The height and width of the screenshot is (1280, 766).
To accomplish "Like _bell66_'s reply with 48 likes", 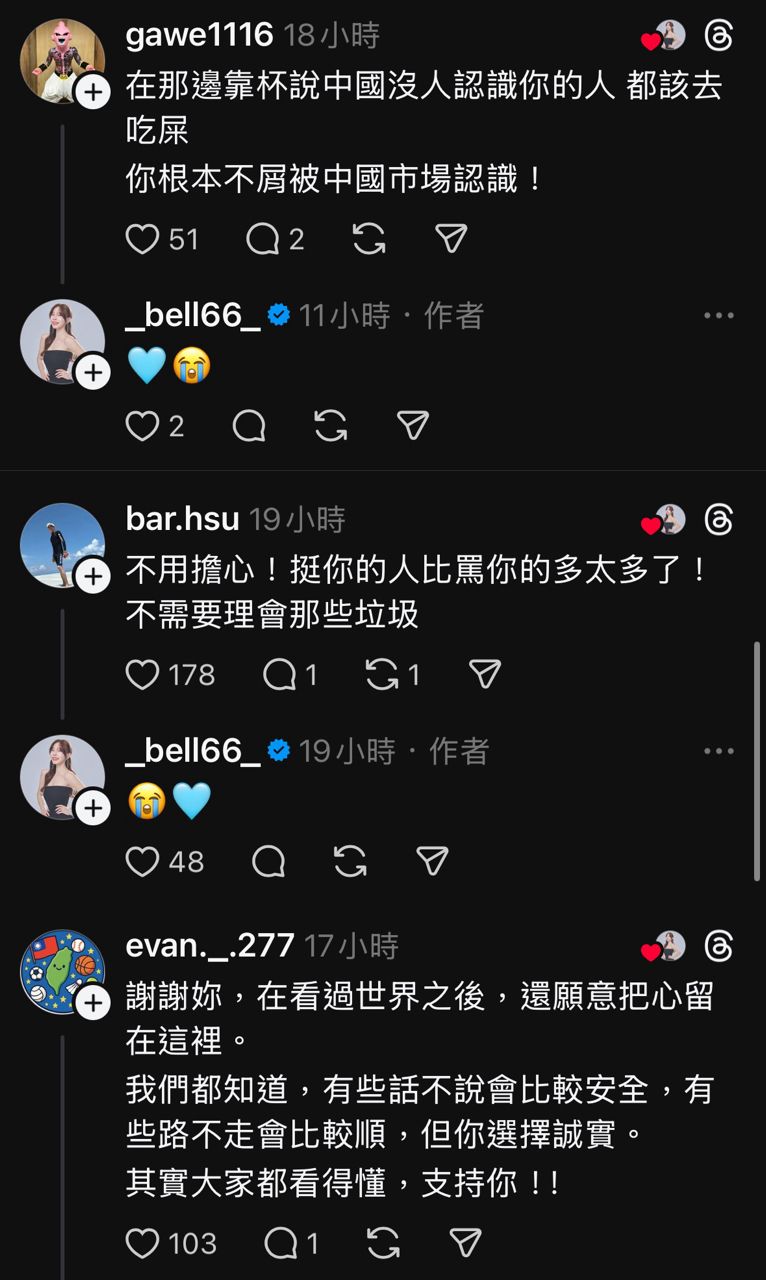I will [143, 861].
